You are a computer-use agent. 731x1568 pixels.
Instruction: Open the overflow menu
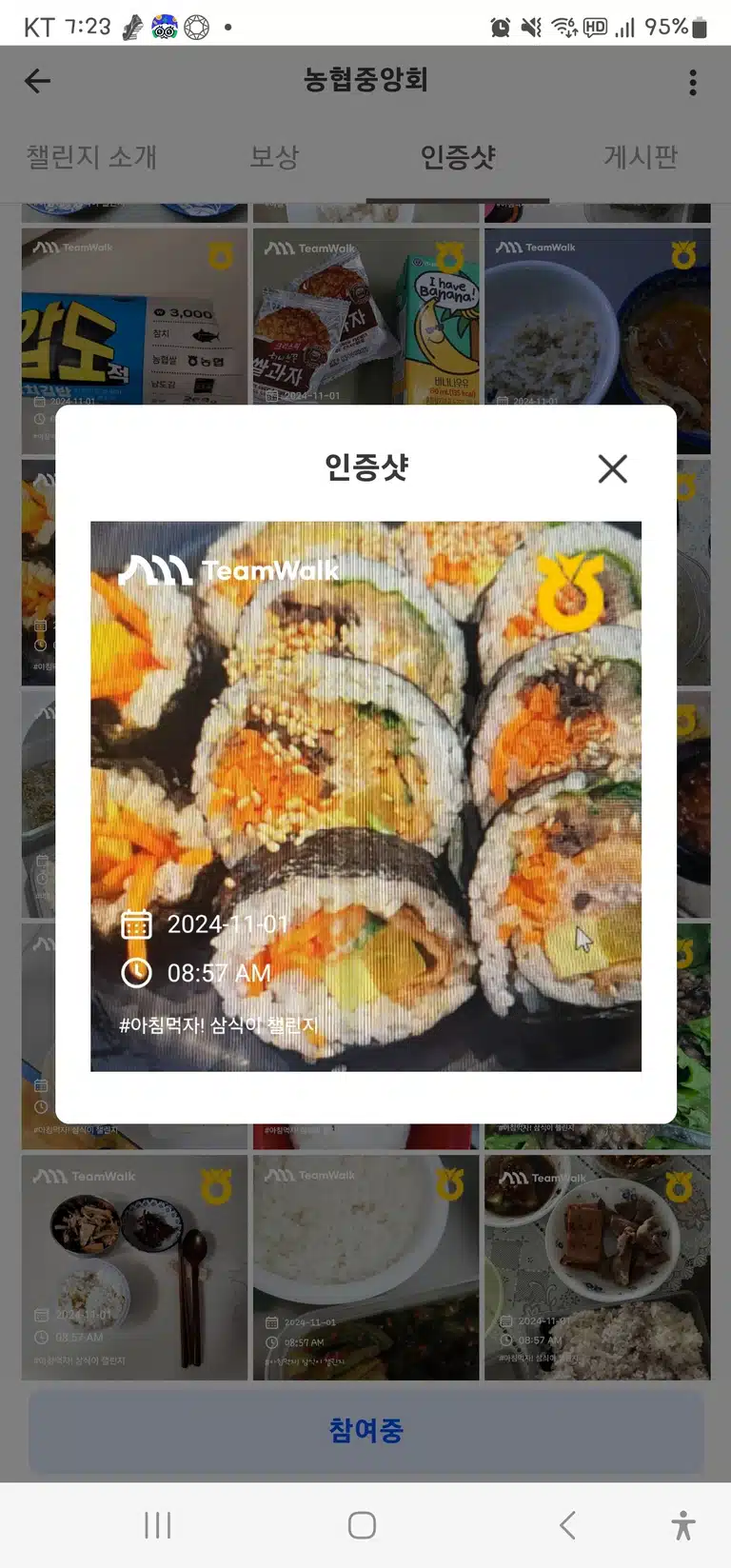(693, 83)
